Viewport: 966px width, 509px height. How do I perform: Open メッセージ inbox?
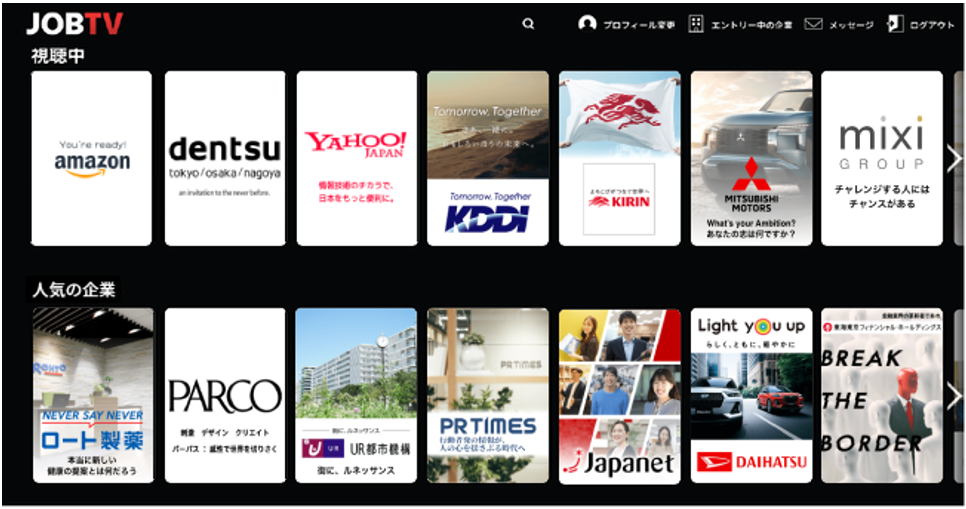pos(839,24)
